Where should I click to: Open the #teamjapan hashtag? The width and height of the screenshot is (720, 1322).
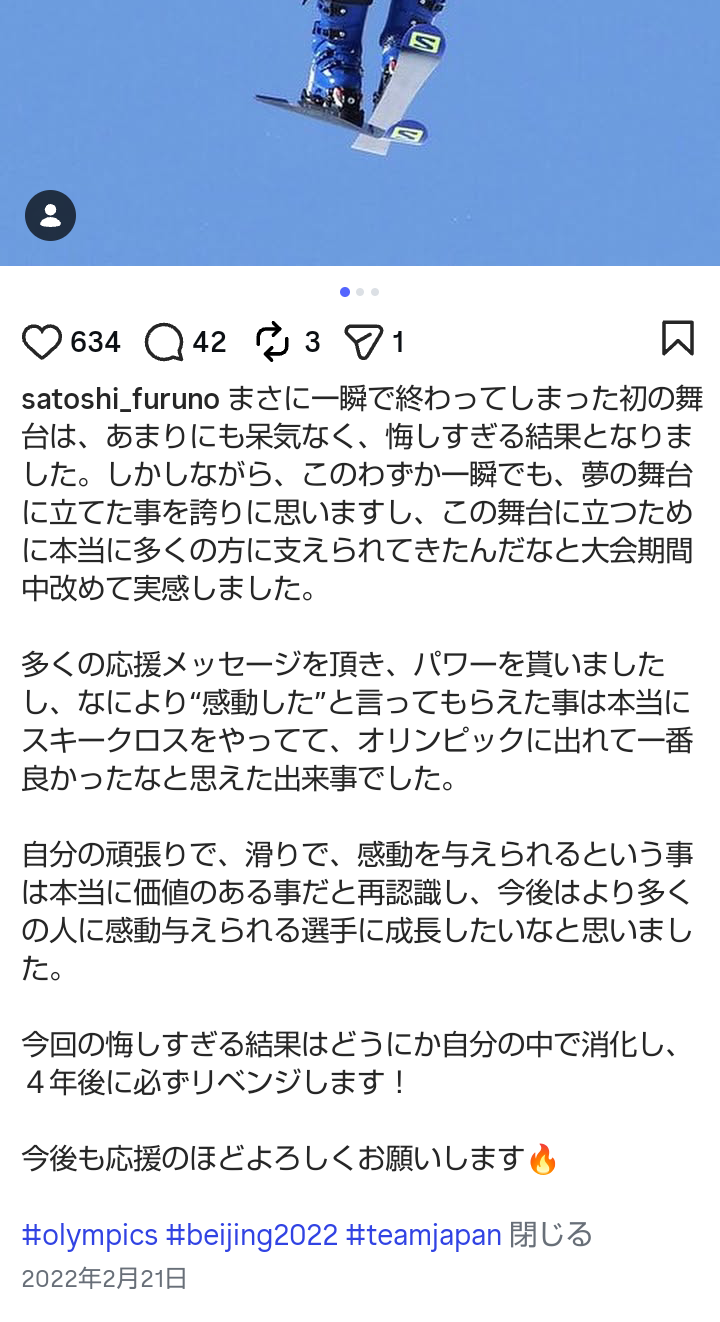pyautogui.click(x=423, y=1235)
